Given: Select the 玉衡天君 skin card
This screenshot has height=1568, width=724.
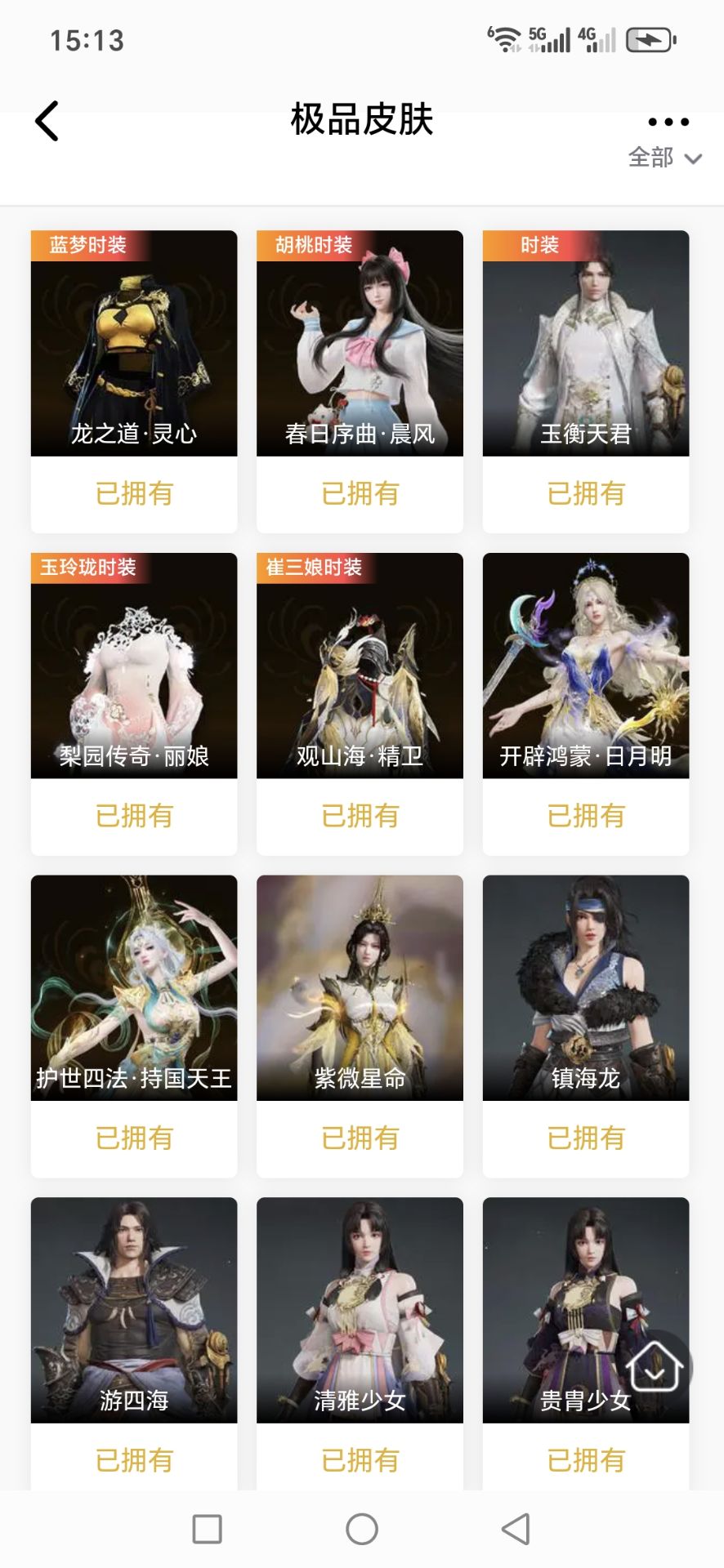Looking at the screenshot, I should (585, 344).
